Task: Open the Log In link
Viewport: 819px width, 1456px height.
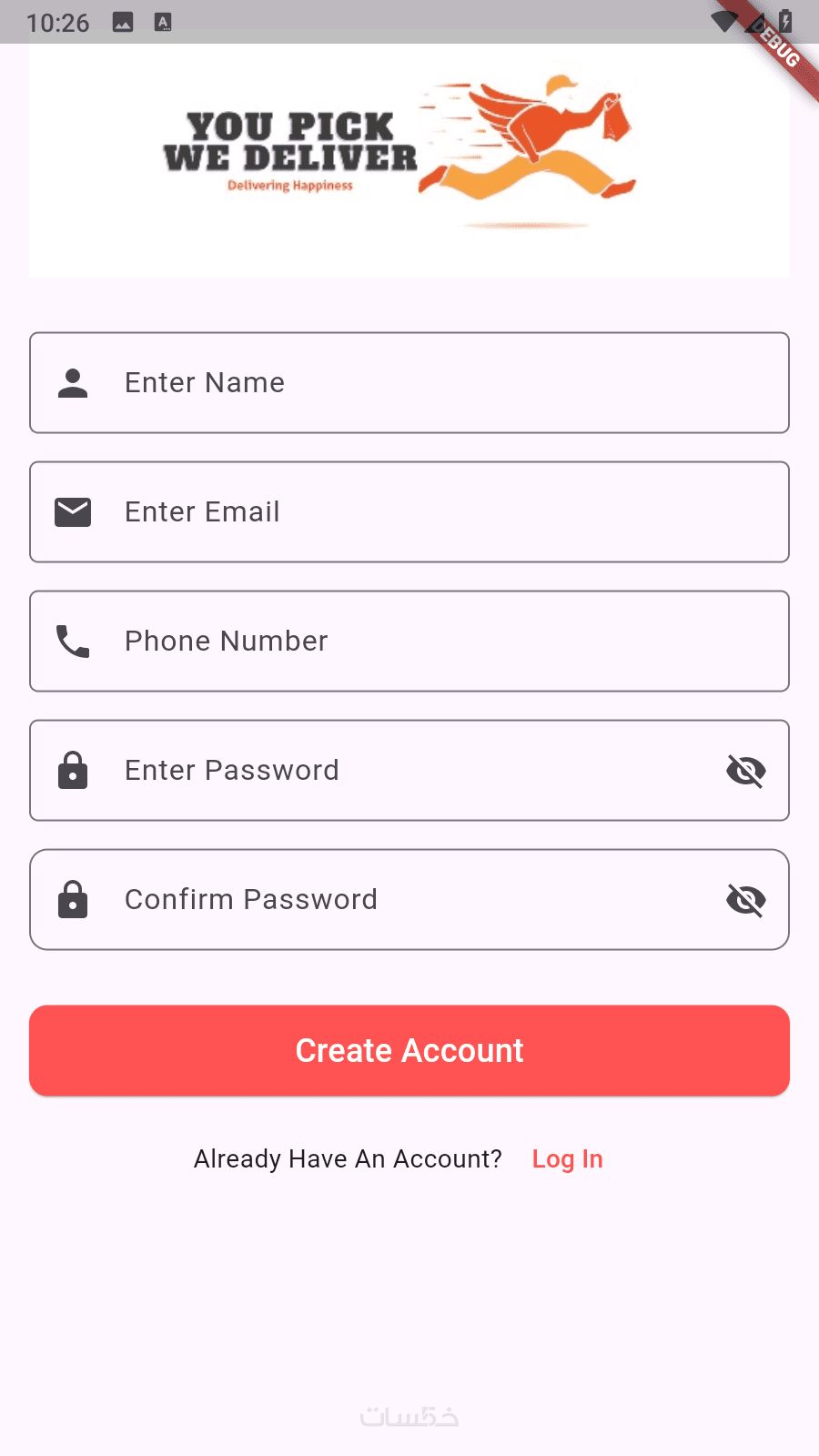Action: click(x=567, y=1159)
